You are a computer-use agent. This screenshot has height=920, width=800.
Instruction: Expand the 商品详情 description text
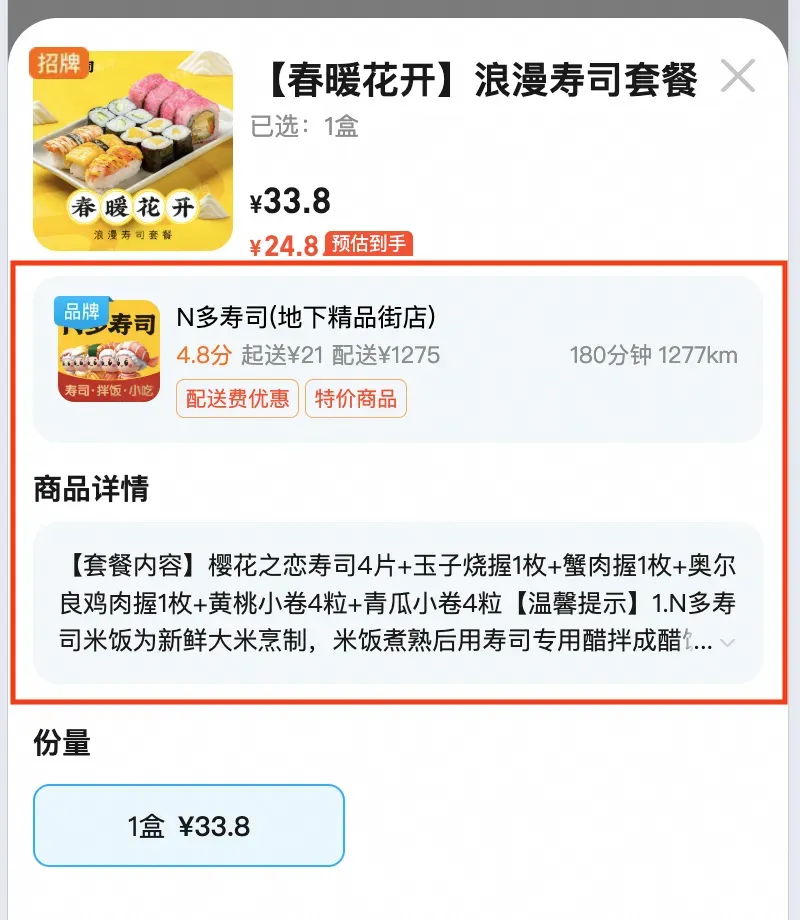pyautogui.click(x=727, y=643)
